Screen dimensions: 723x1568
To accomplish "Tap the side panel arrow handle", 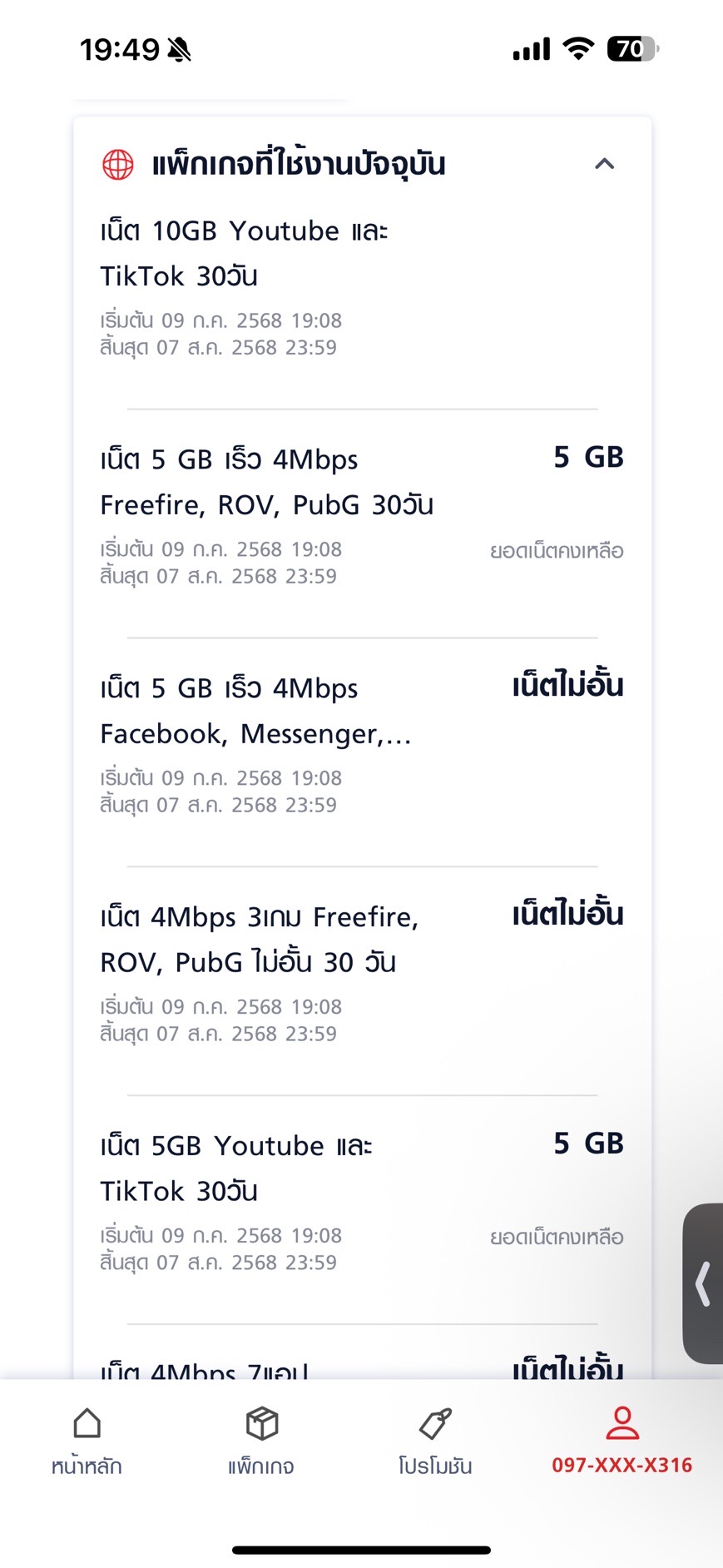I will click(x=703, y=1283).
